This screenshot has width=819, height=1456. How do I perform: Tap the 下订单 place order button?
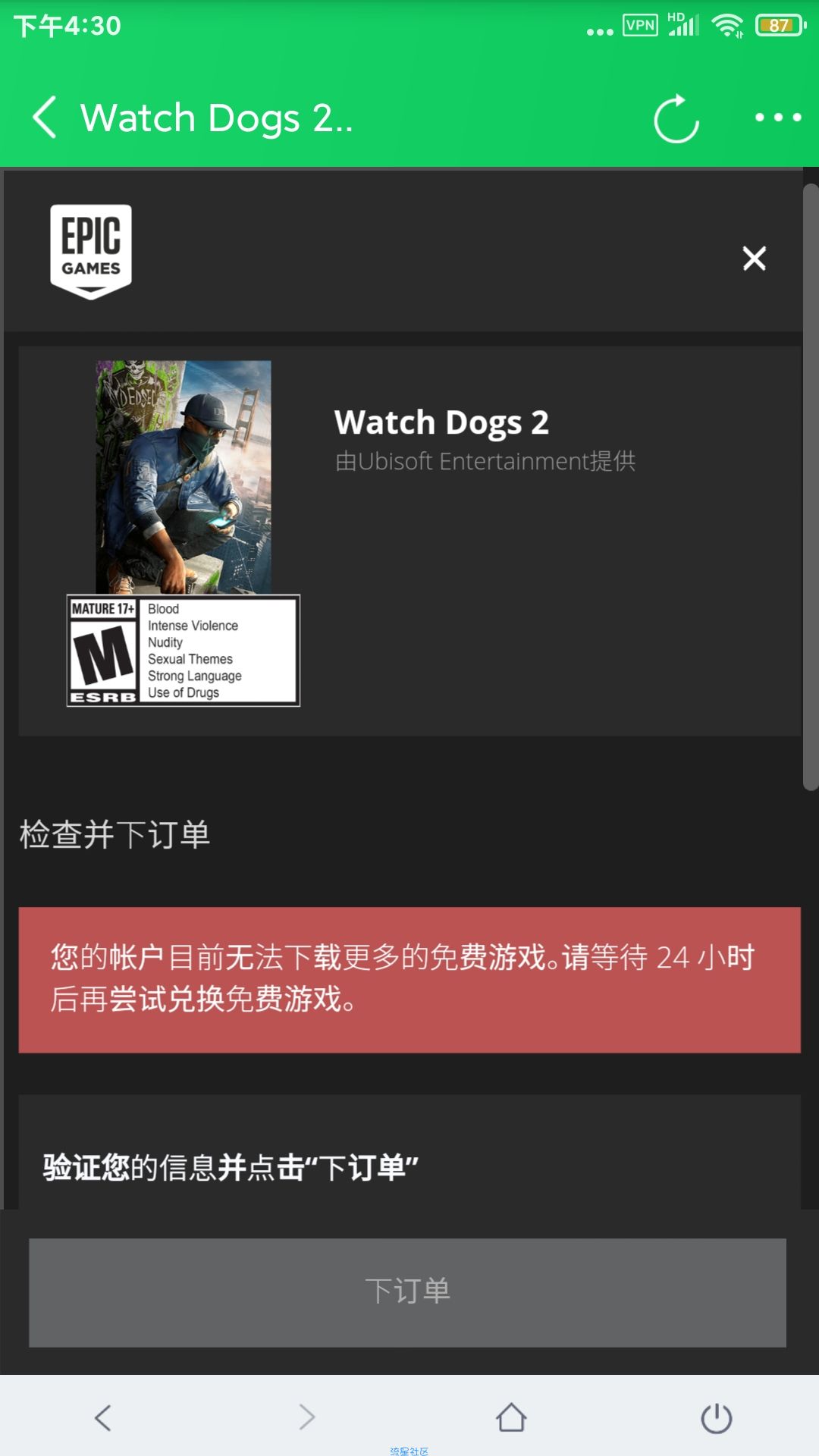coord(407,1292)
